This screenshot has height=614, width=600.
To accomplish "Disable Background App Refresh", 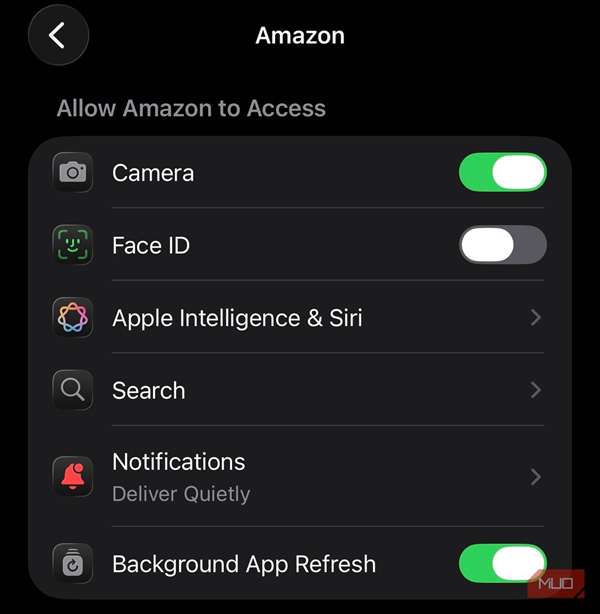I will click(x=502, y=563).
